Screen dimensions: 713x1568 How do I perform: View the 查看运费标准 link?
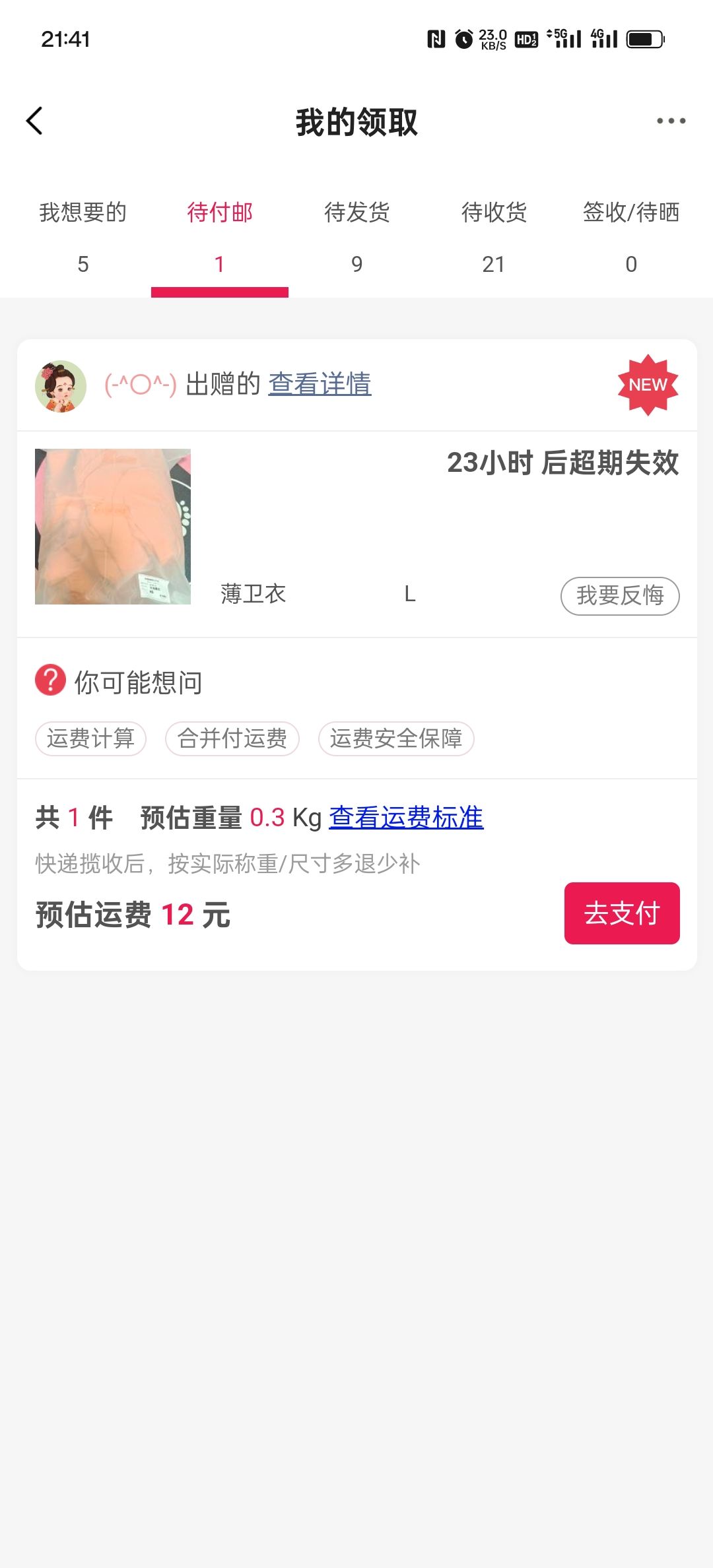406,818
